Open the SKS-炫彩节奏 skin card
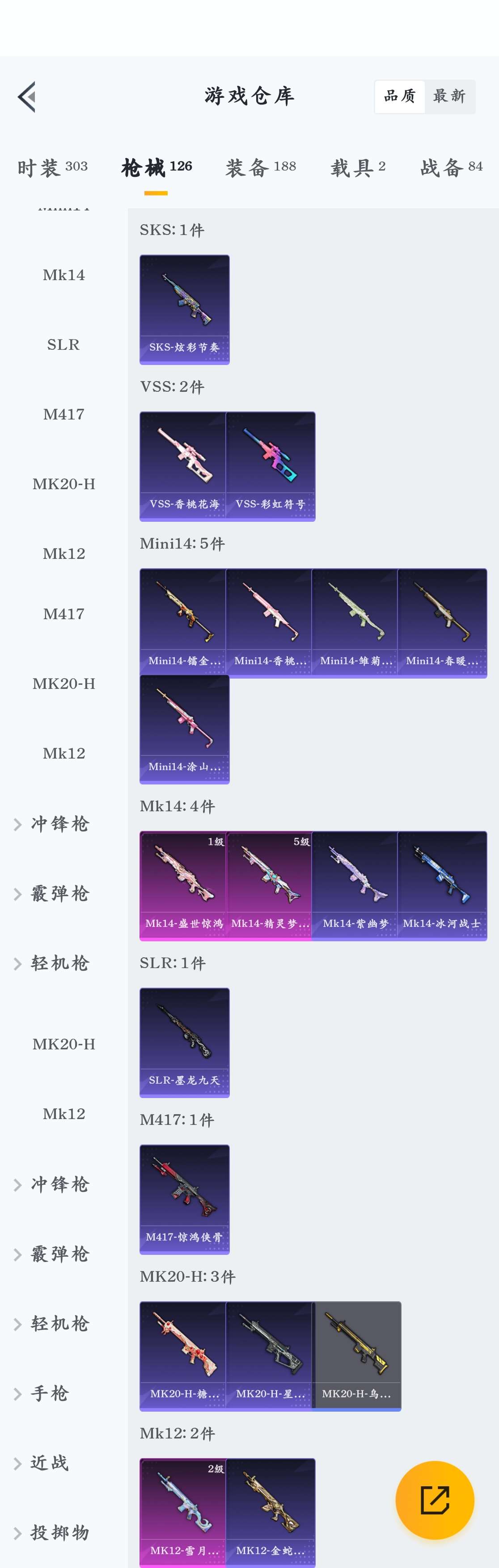The image size is (499, 1568). pos(184,309)
